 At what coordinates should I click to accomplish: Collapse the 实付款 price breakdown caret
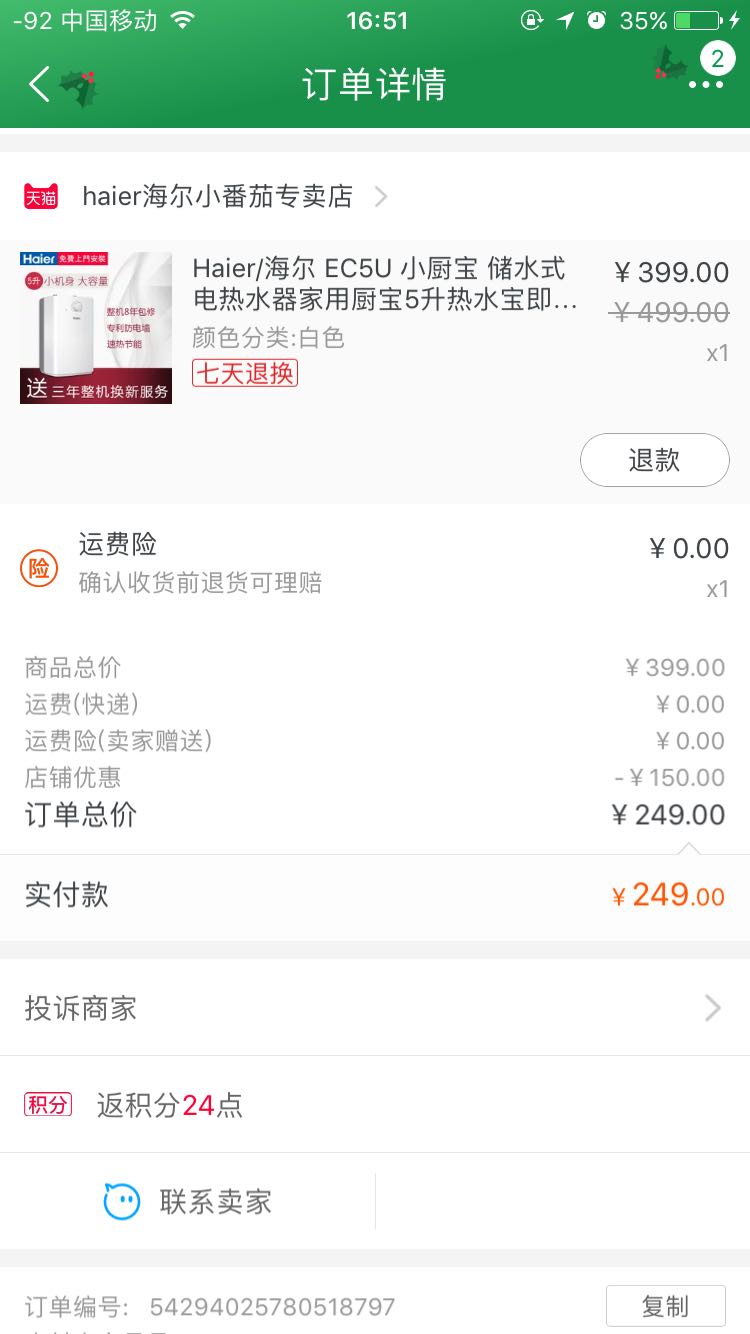coord(690,847)
